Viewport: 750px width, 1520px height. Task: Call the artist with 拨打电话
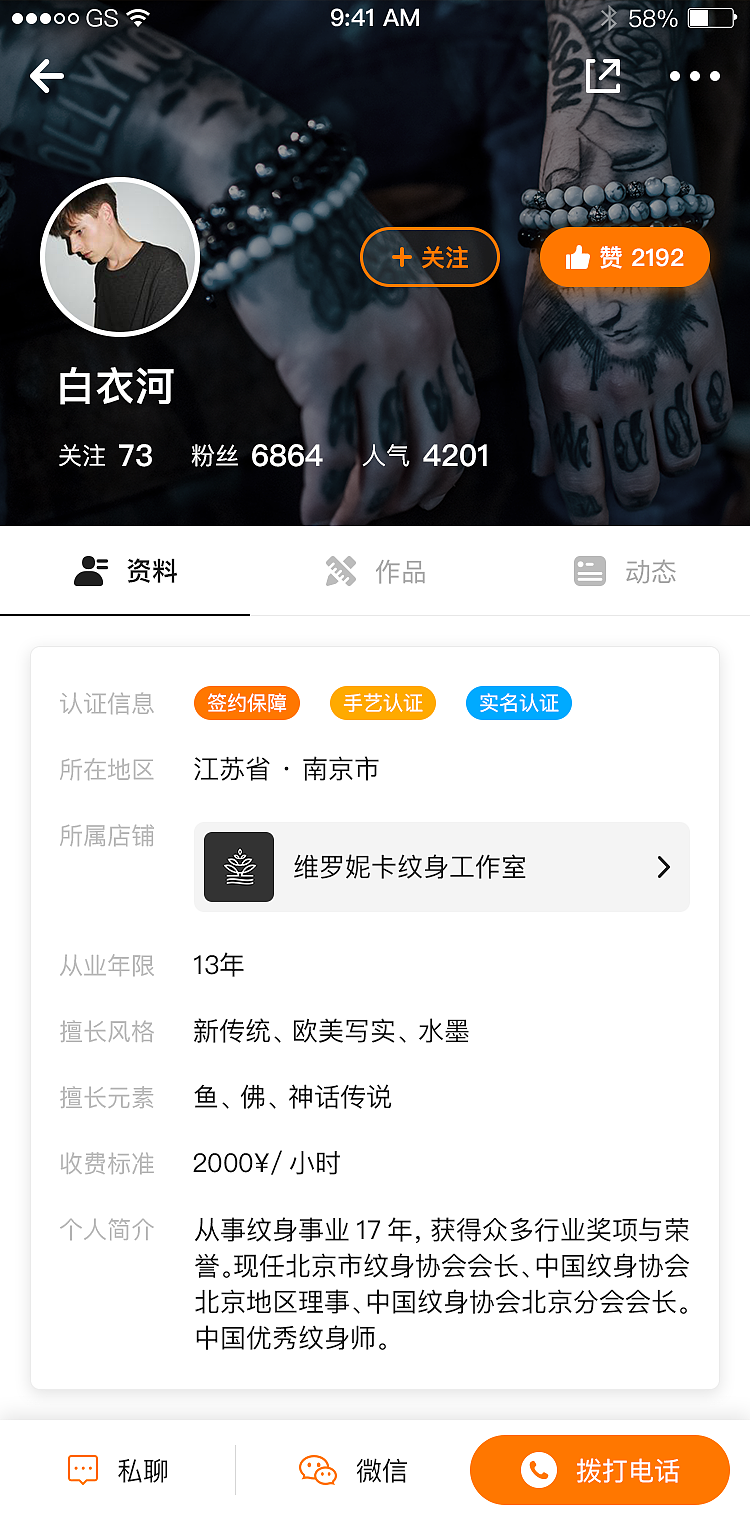click(600, 1470)
